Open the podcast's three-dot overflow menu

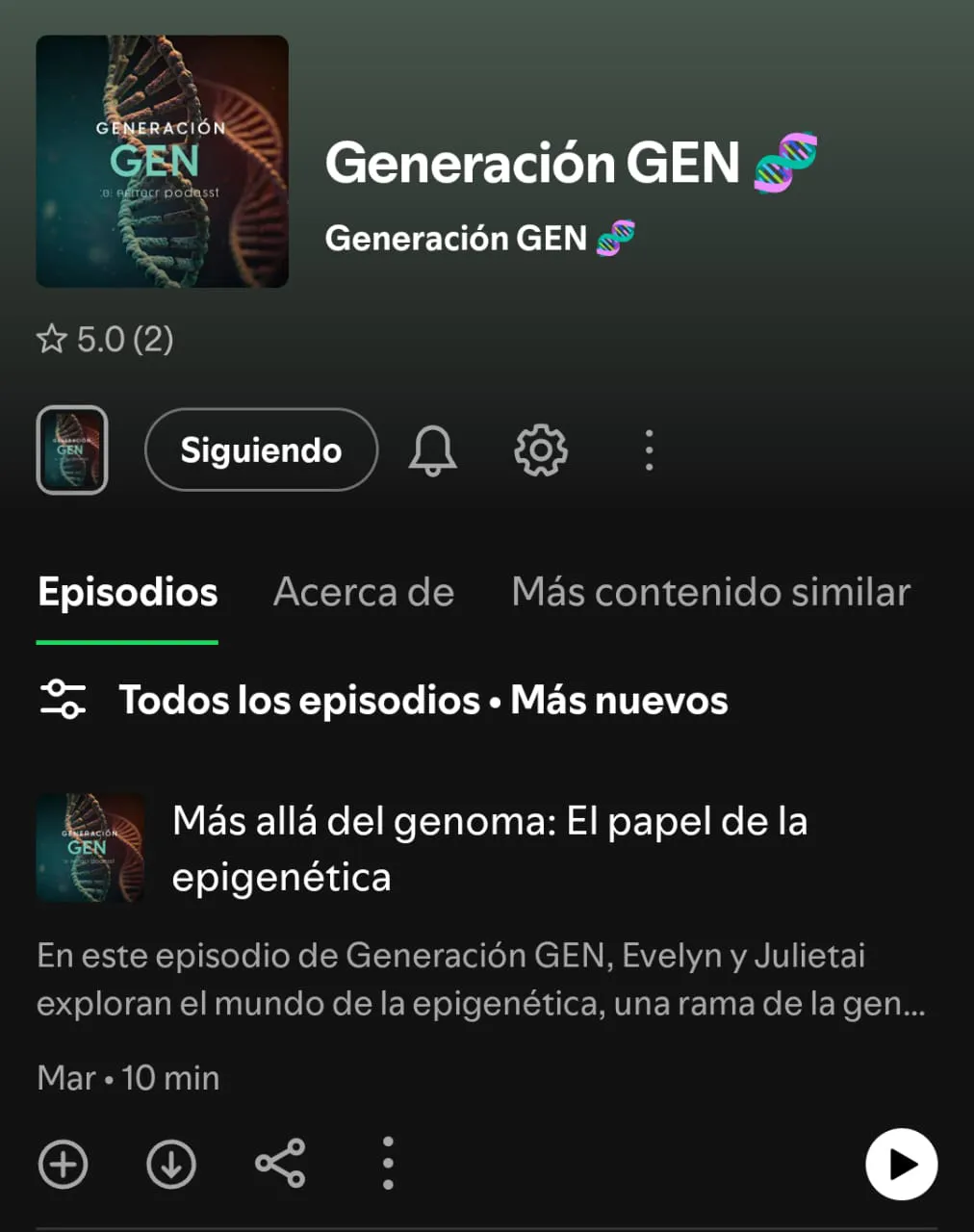(650, 449)
